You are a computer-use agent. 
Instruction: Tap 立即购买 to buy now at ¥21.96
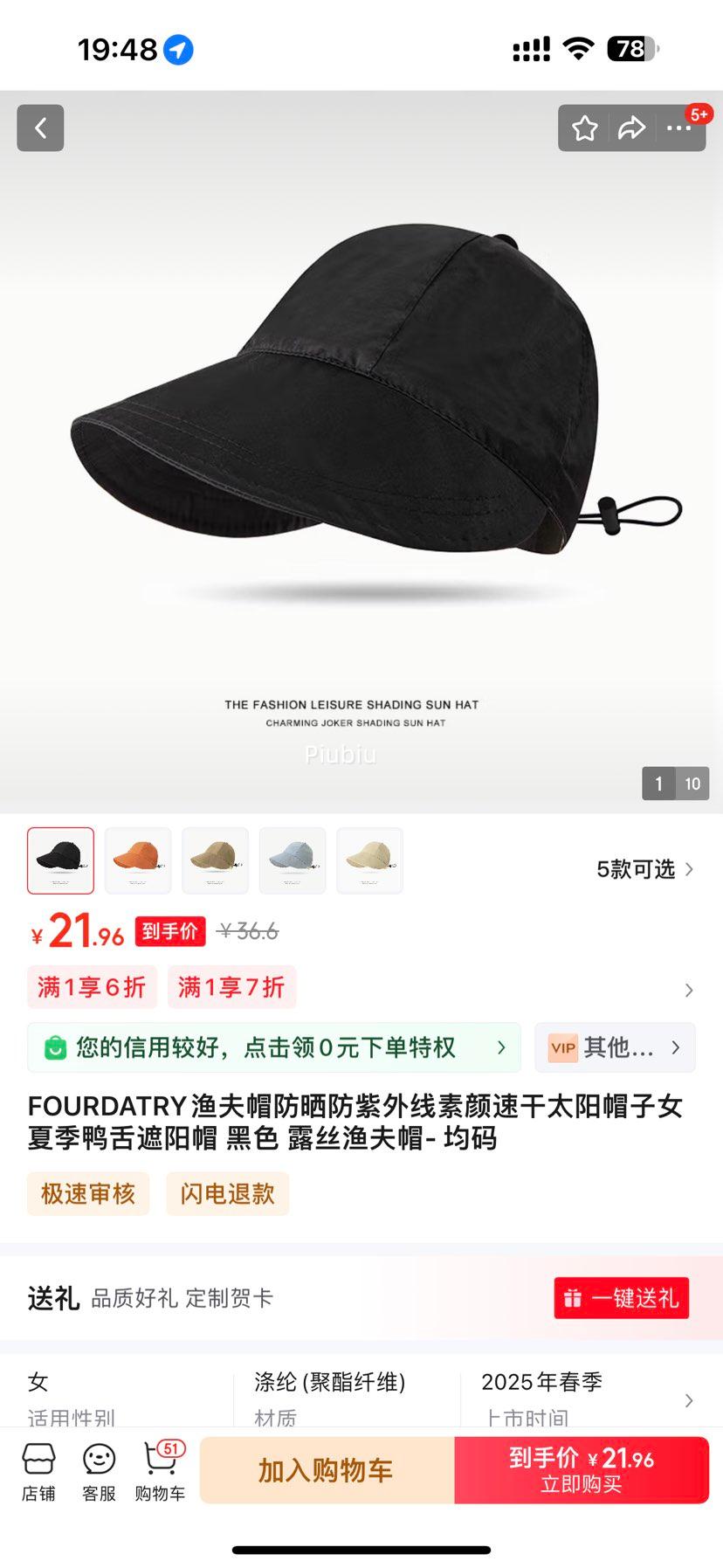click(x=581, y=1470)
